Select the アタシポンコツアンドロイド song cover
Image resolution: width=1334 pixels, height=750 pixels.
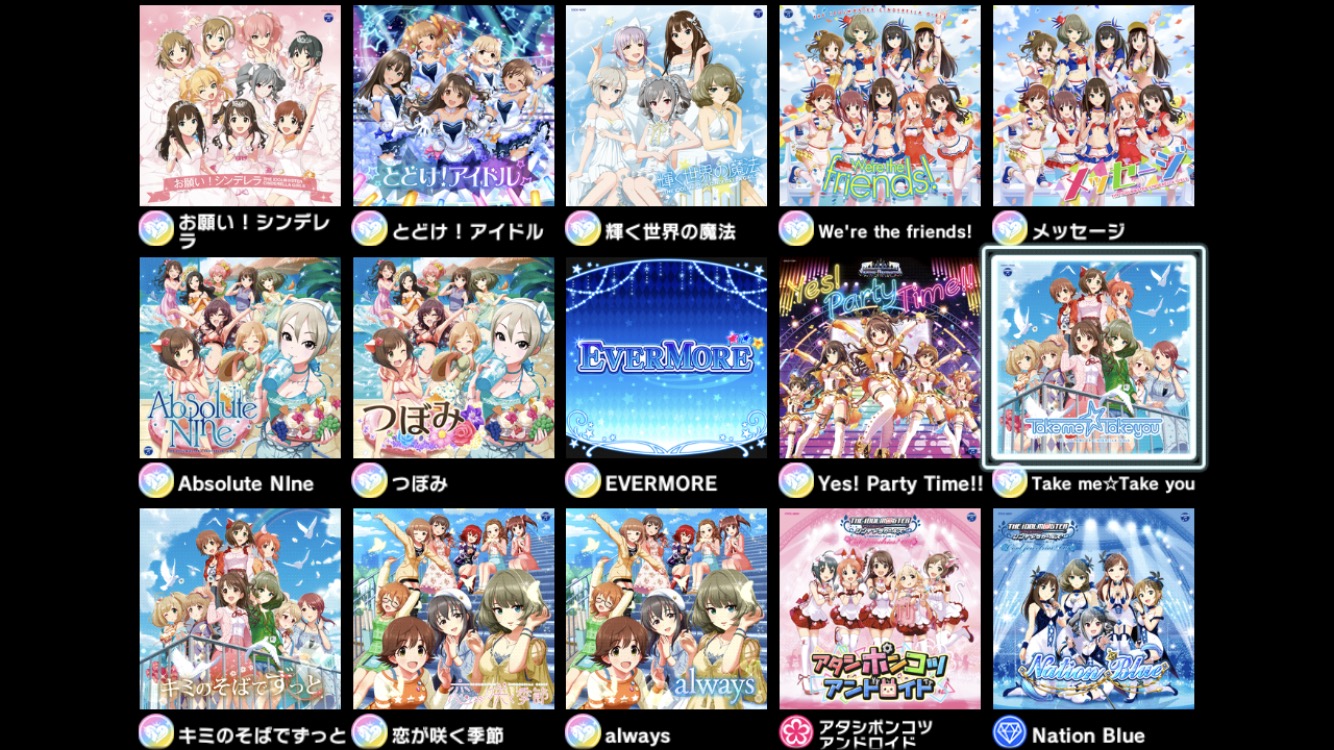(880, 609)
